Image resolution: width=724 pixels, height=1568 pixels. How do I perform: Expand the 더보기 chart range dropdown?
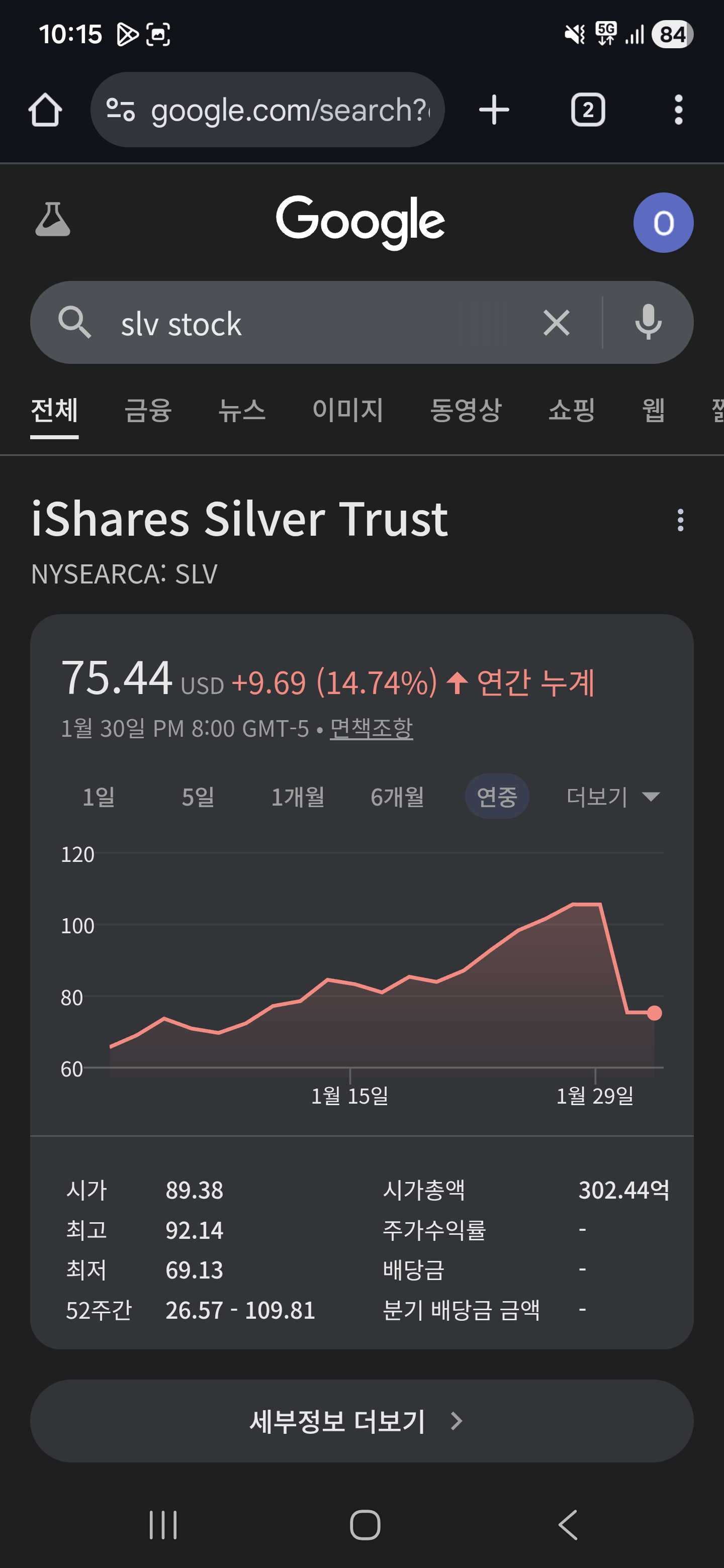(x=612, y=797)
